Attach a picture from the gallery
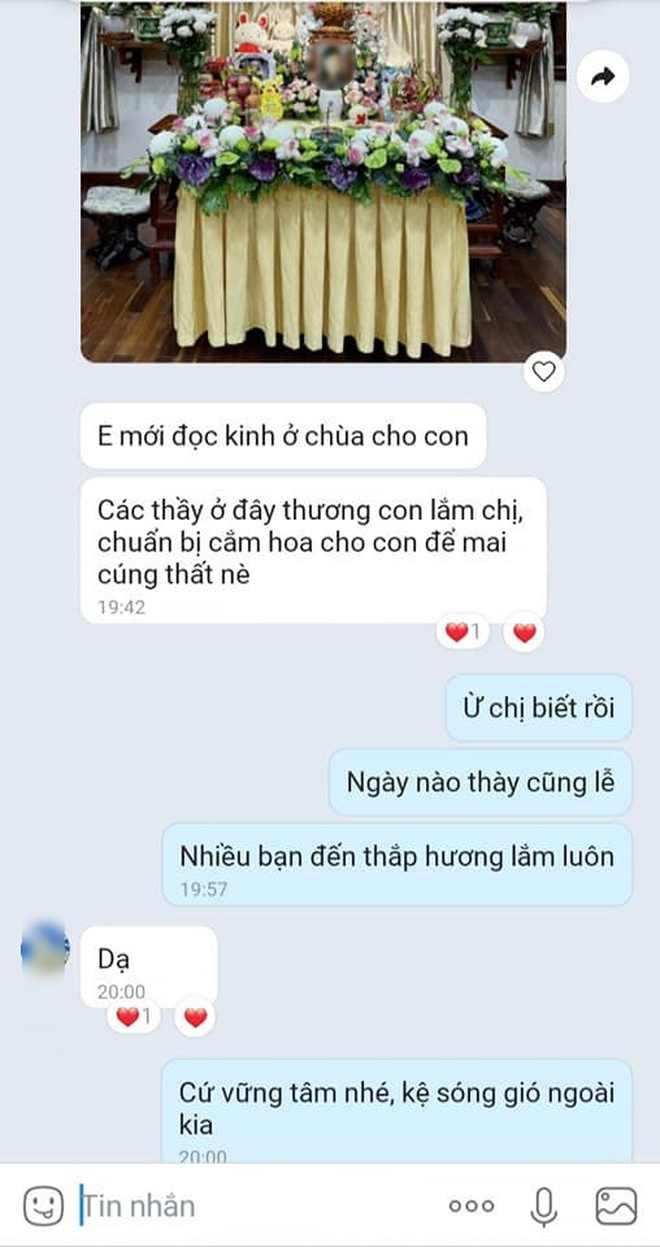The height and width of the screenshot is (1247, 660). tap(616, 1206)
